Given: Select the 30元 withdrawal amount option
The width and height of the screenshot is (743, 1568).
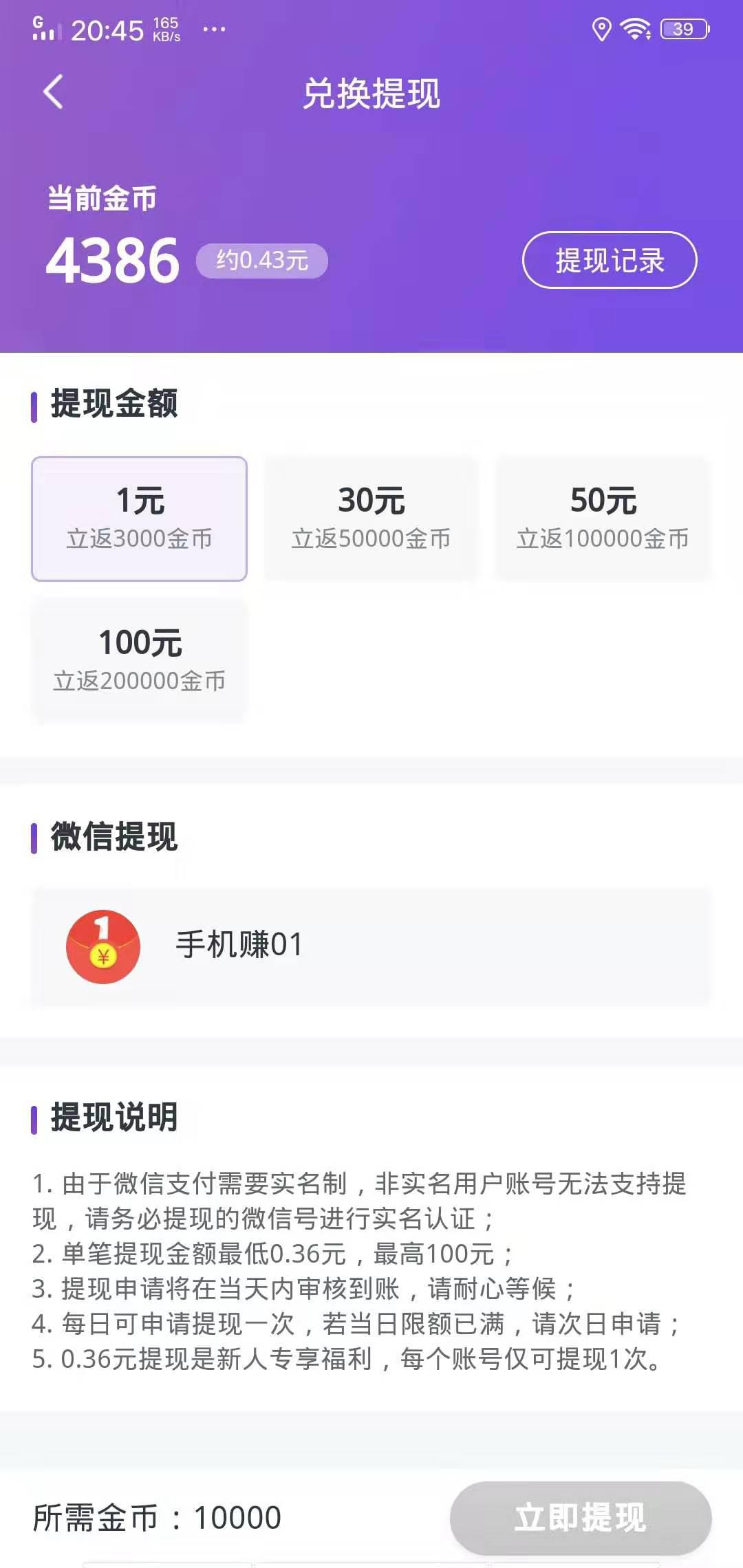Looking at the screenshot, I should (x=371, y=516).
